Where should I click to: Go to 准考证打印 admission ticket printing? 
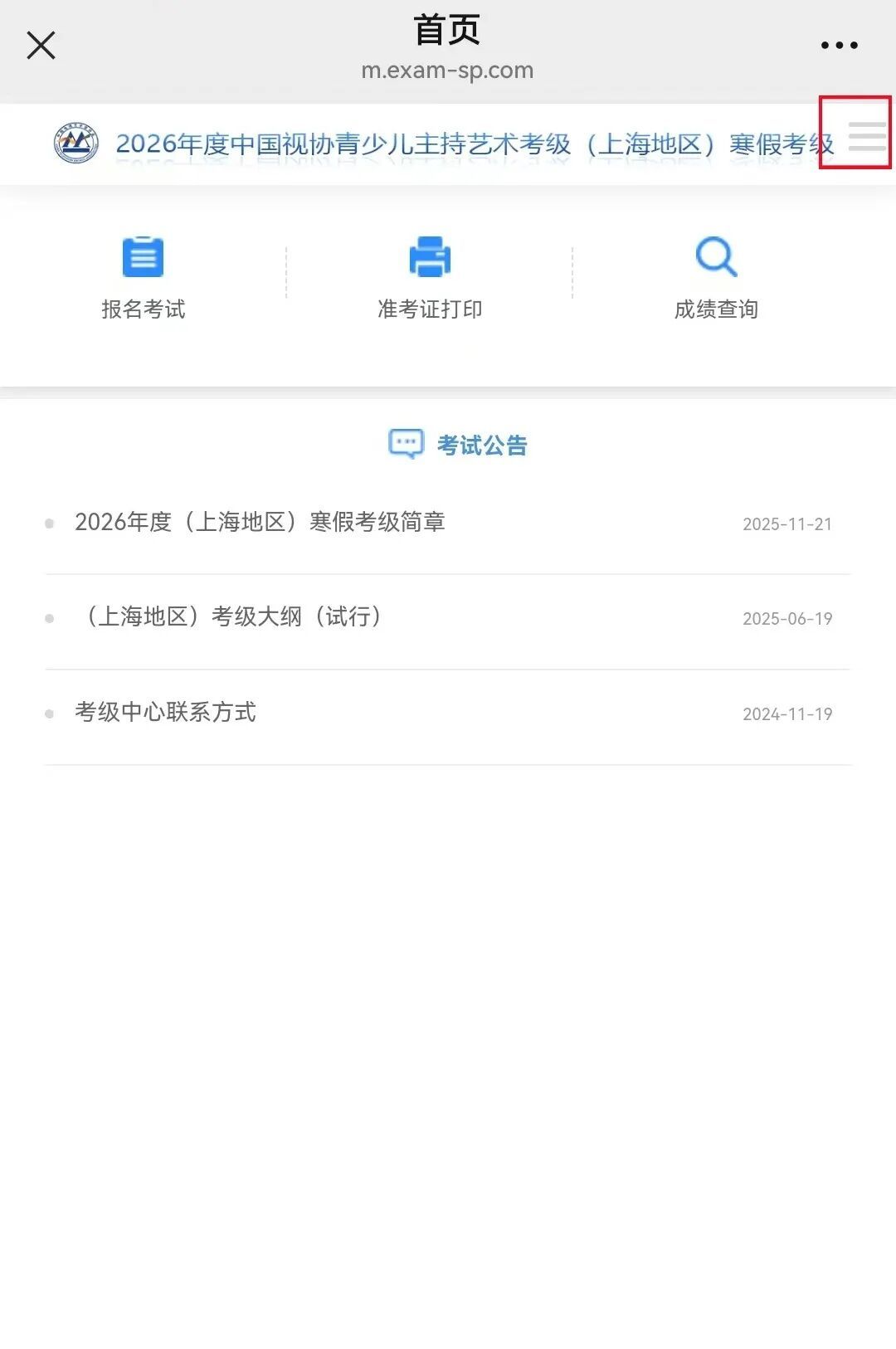coord(430,278)
